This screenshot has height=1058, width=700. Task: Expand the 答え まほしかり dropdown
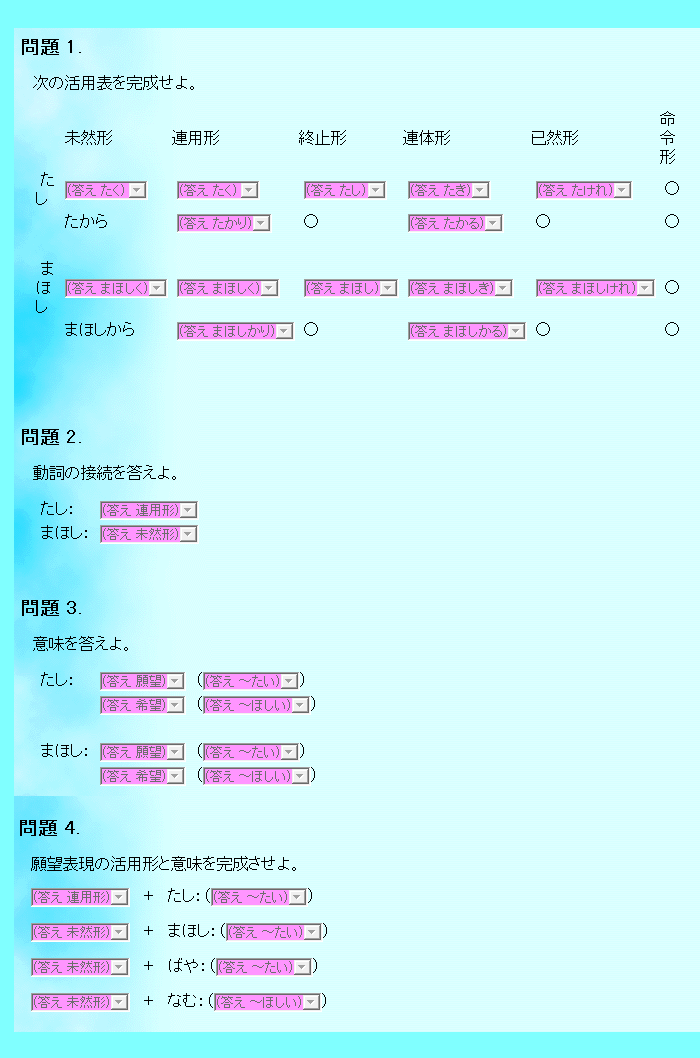pos(235,331)
